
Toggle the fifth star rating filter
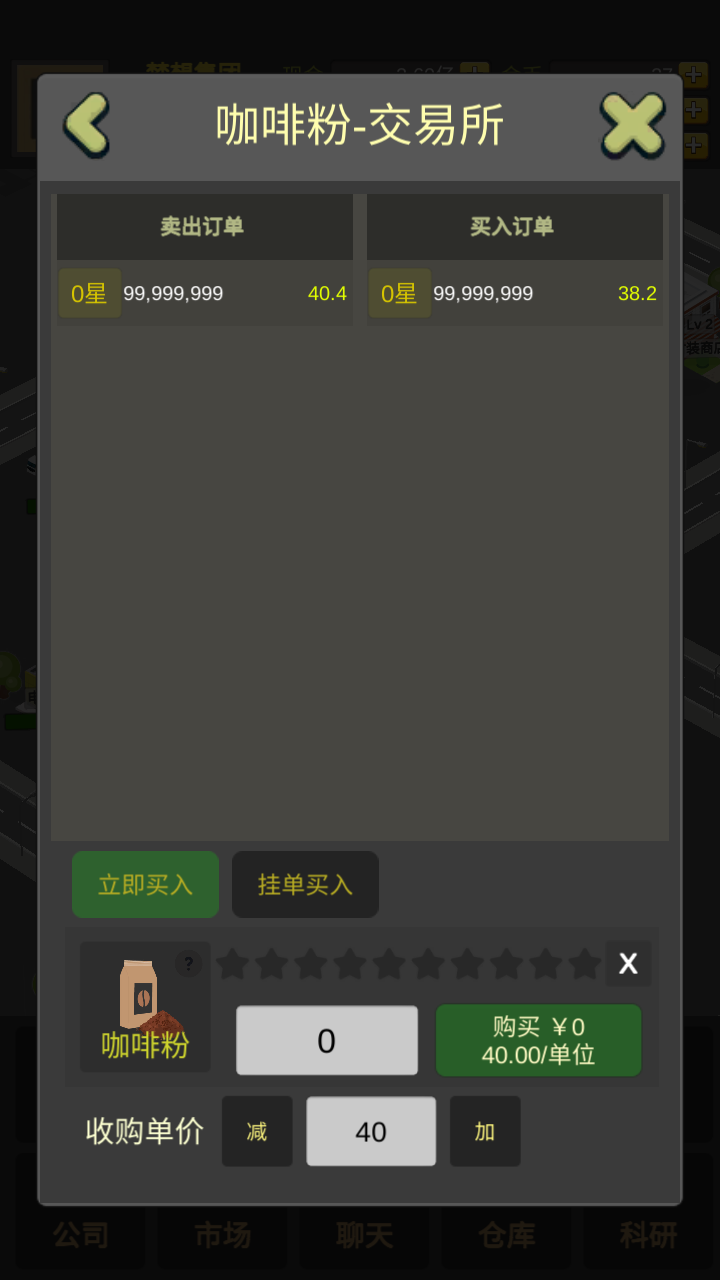tap(389, 963)
